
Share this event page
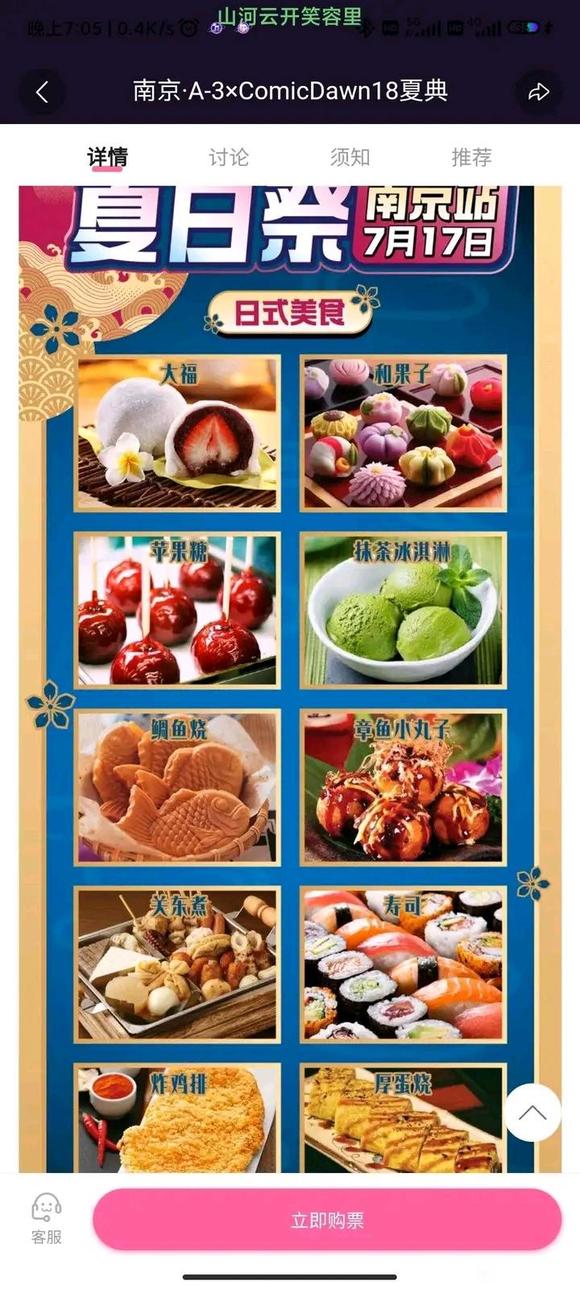539,92
